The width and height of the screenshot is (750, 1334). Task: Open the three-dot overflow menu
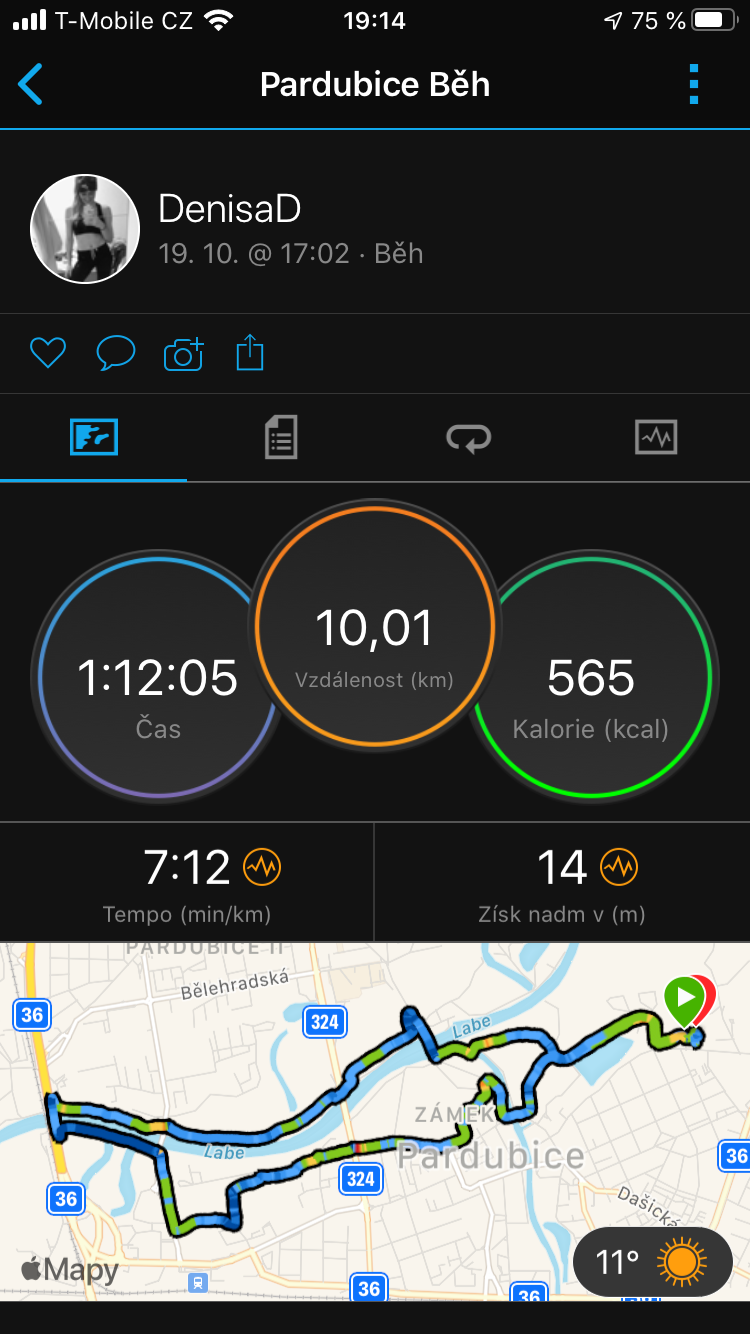click(x=694, y=84)
